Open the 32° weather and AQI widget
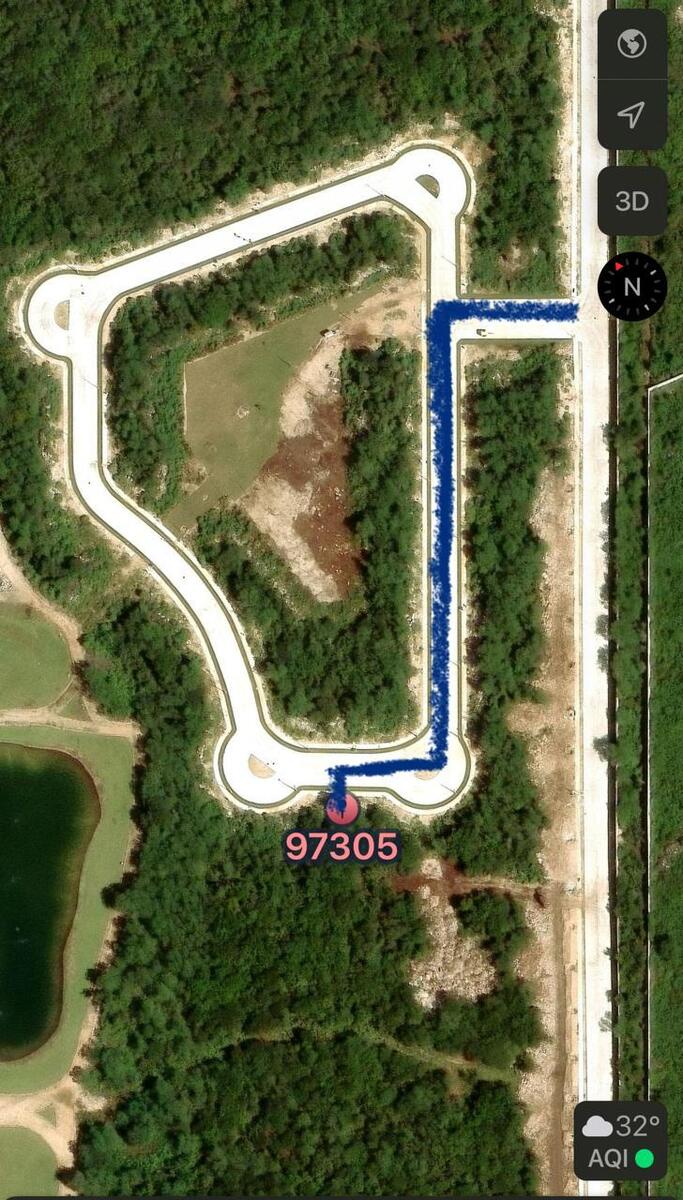This screenshot has height=1200, width=683. [x=621, y=1141]
